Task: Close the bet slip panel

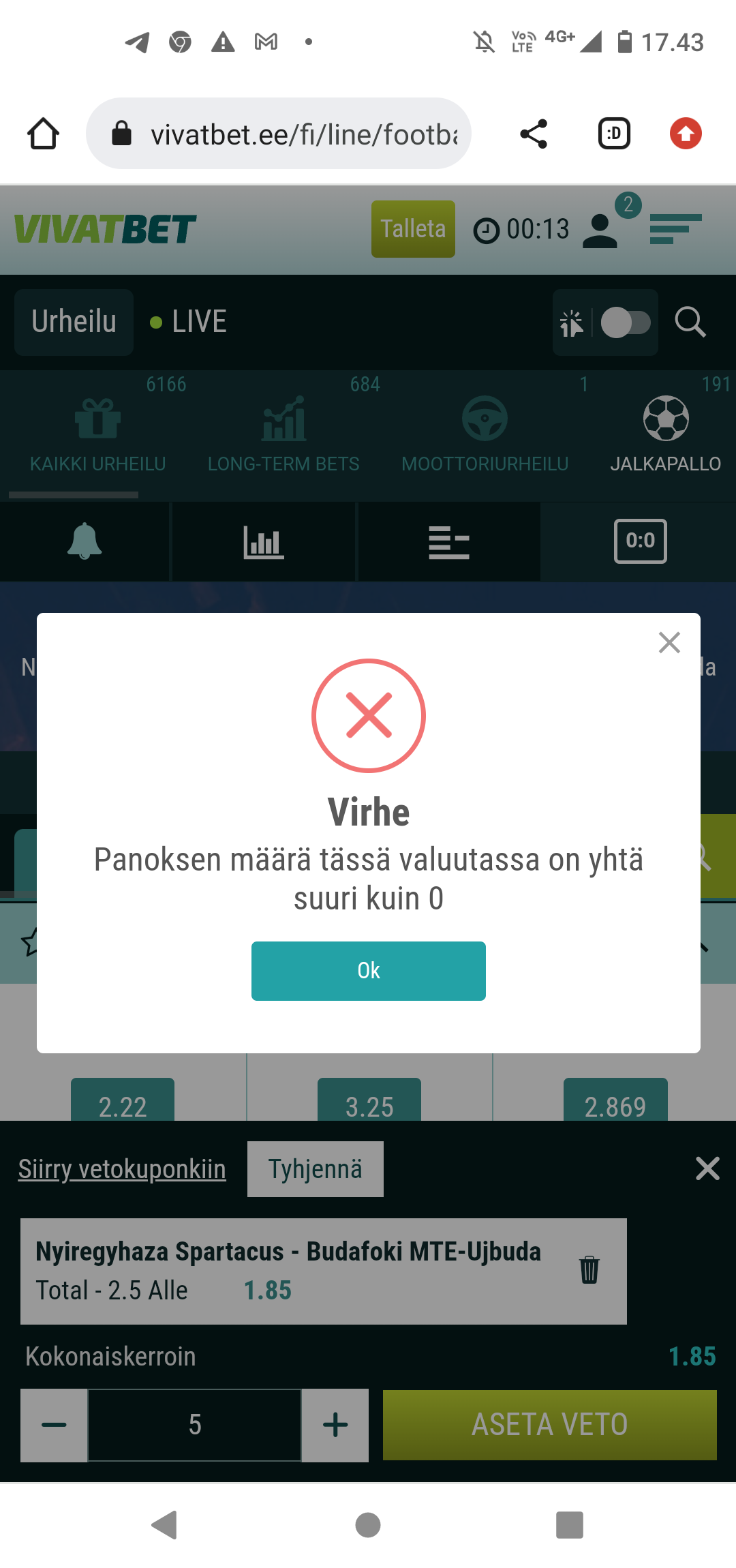Action: tap(707, 1169)
